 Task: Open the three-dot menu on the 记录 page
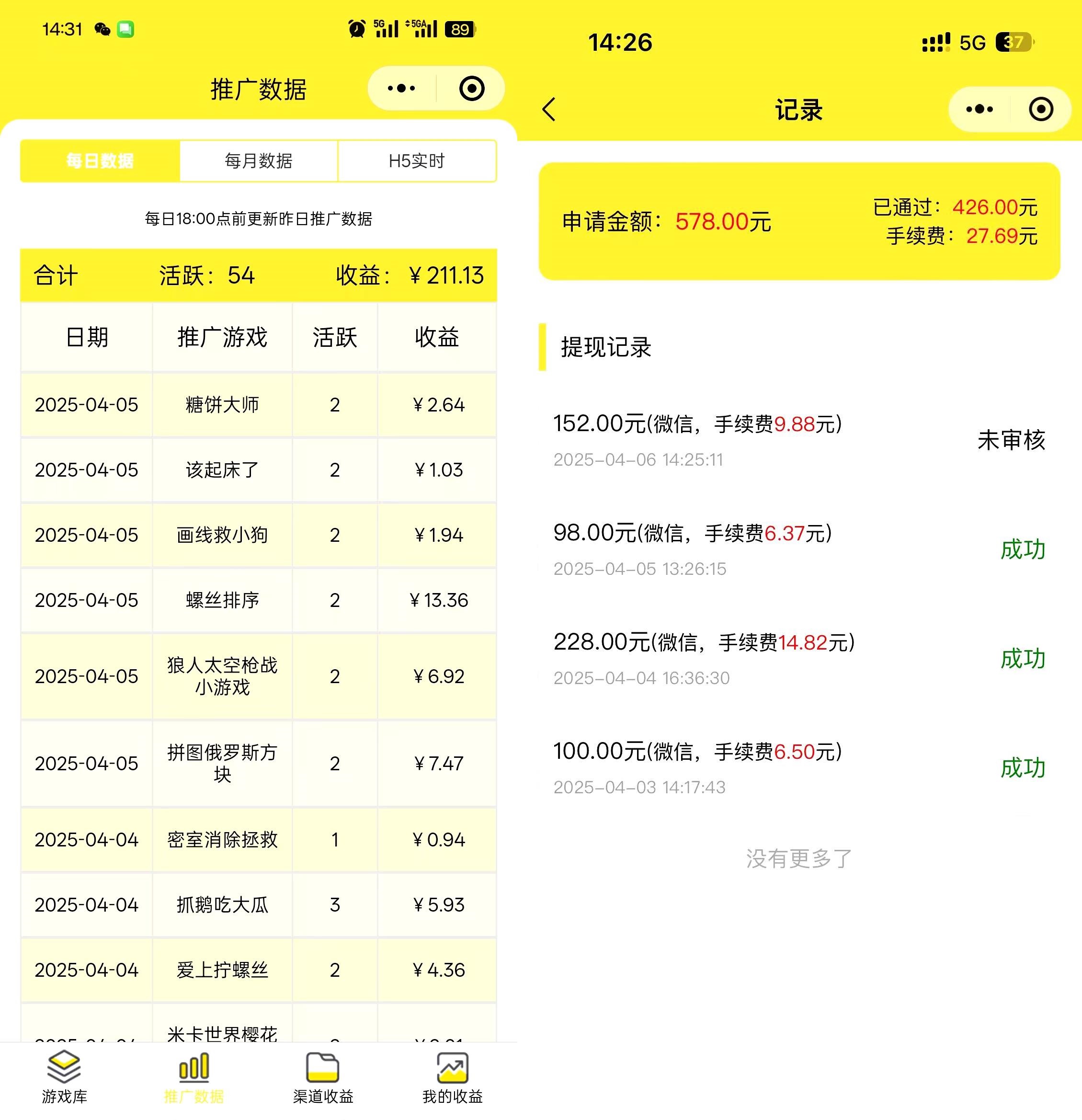click(979, 109)
